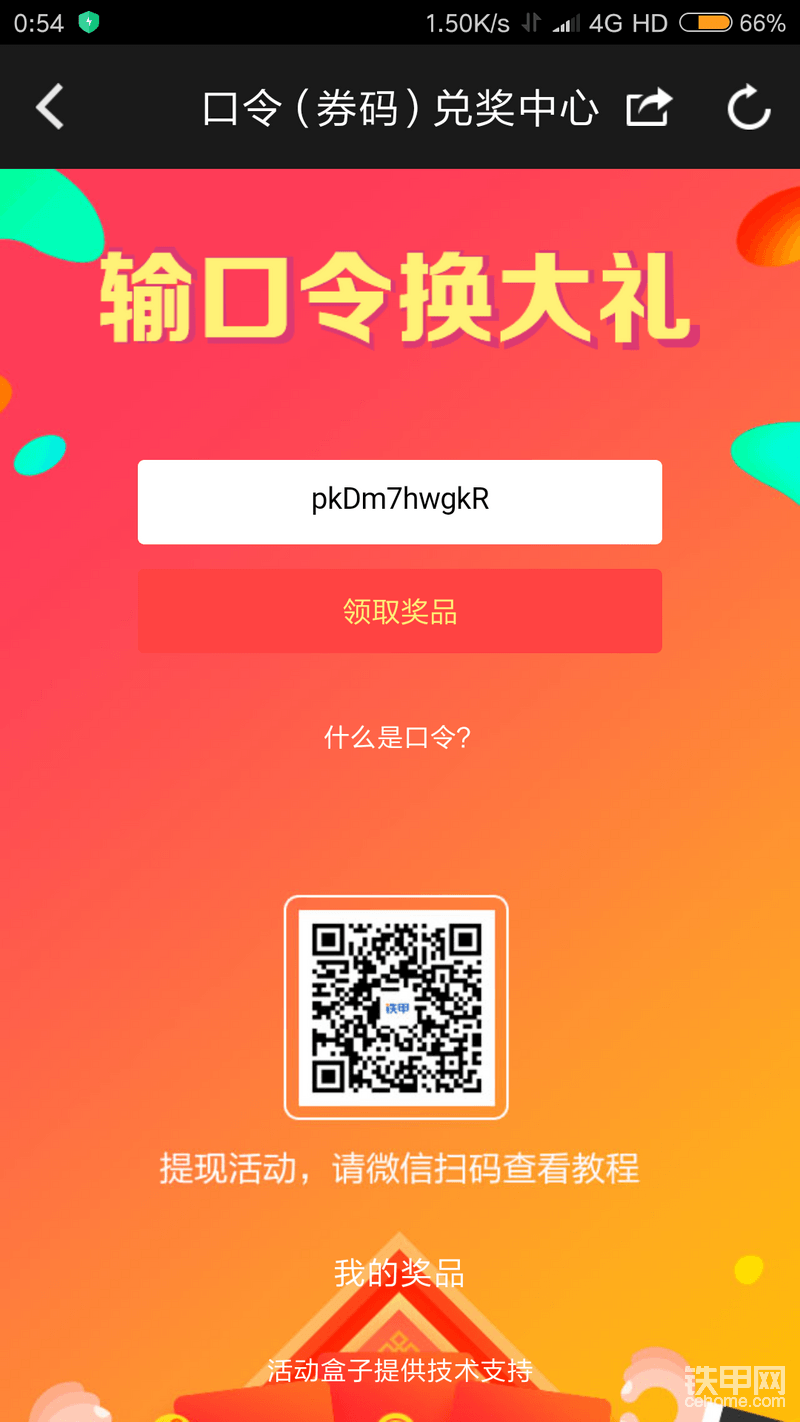Tap the code input field with pkDm7hwgkR
The image size is (800, 1422).
point(400,501)
